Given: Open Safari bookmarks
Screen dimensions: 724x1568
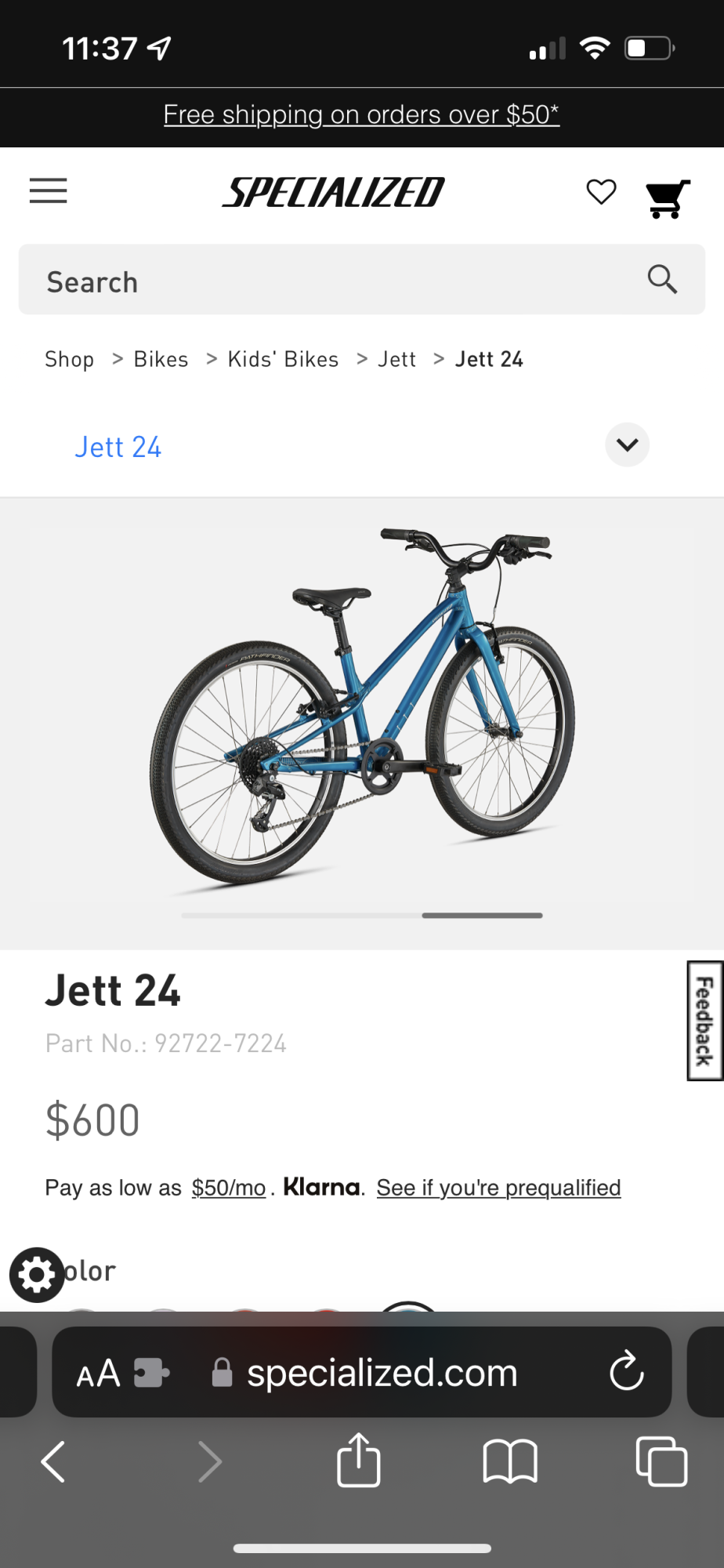Looking at the screenshot, I should click(x=510, y=1462).
